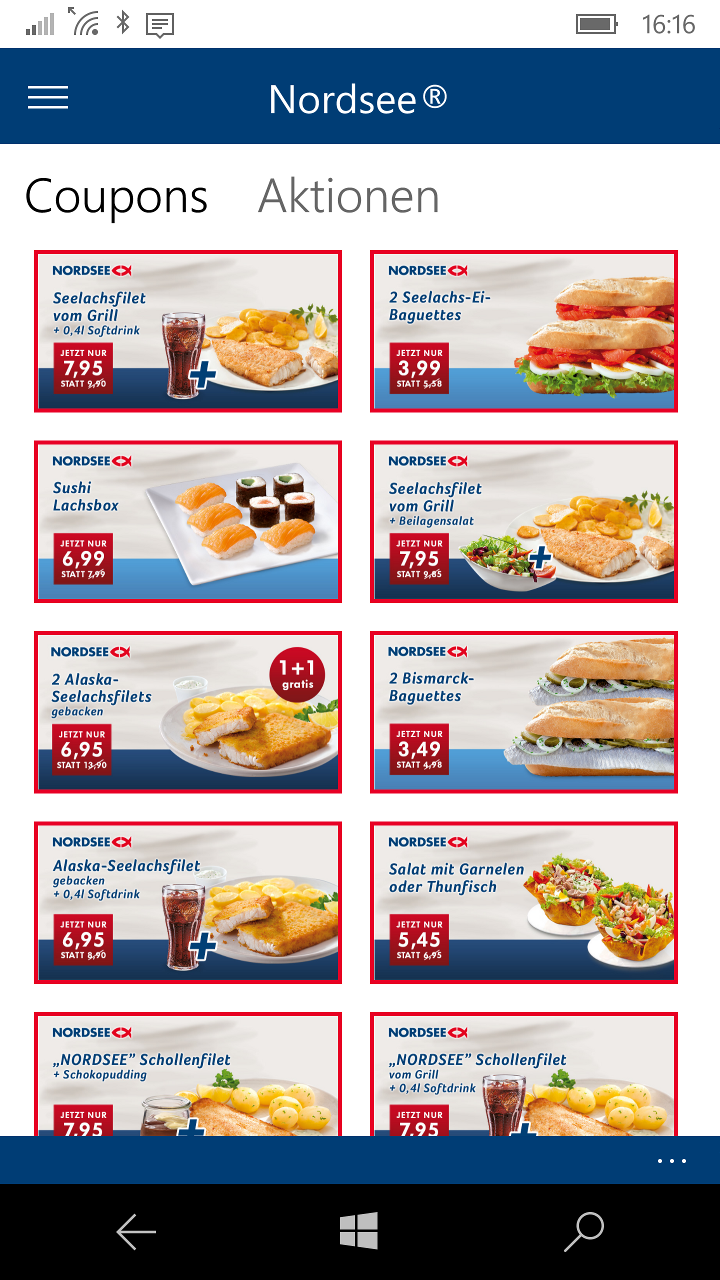Viewport: 720px width, 1280px height.
Task: Open the Schollenfilet with Schokopudding coupon
Action: pyautogui.click(x=188, y=1074)
